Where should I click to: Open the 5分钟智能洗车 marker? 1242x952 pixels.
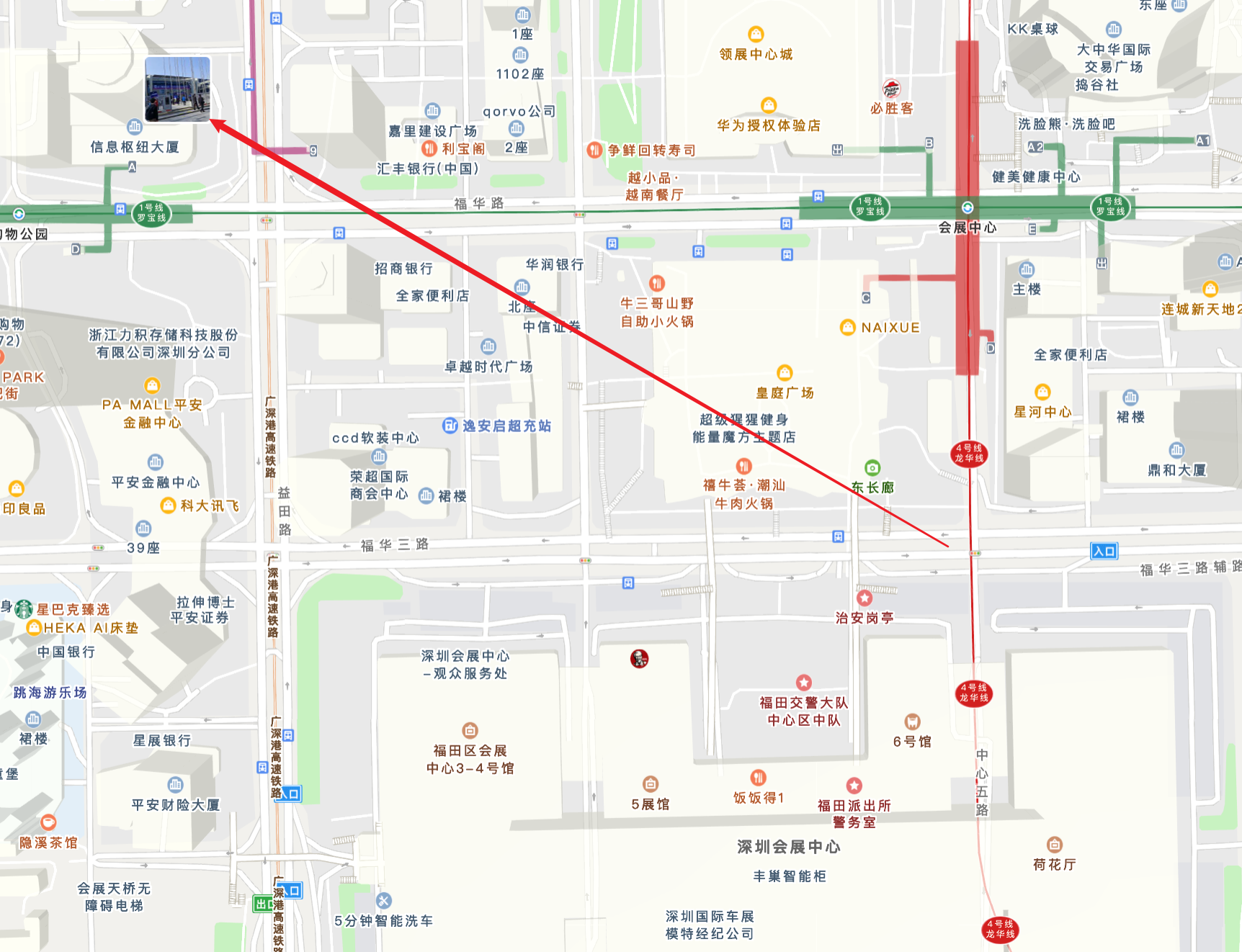click(x=384, y=901)
